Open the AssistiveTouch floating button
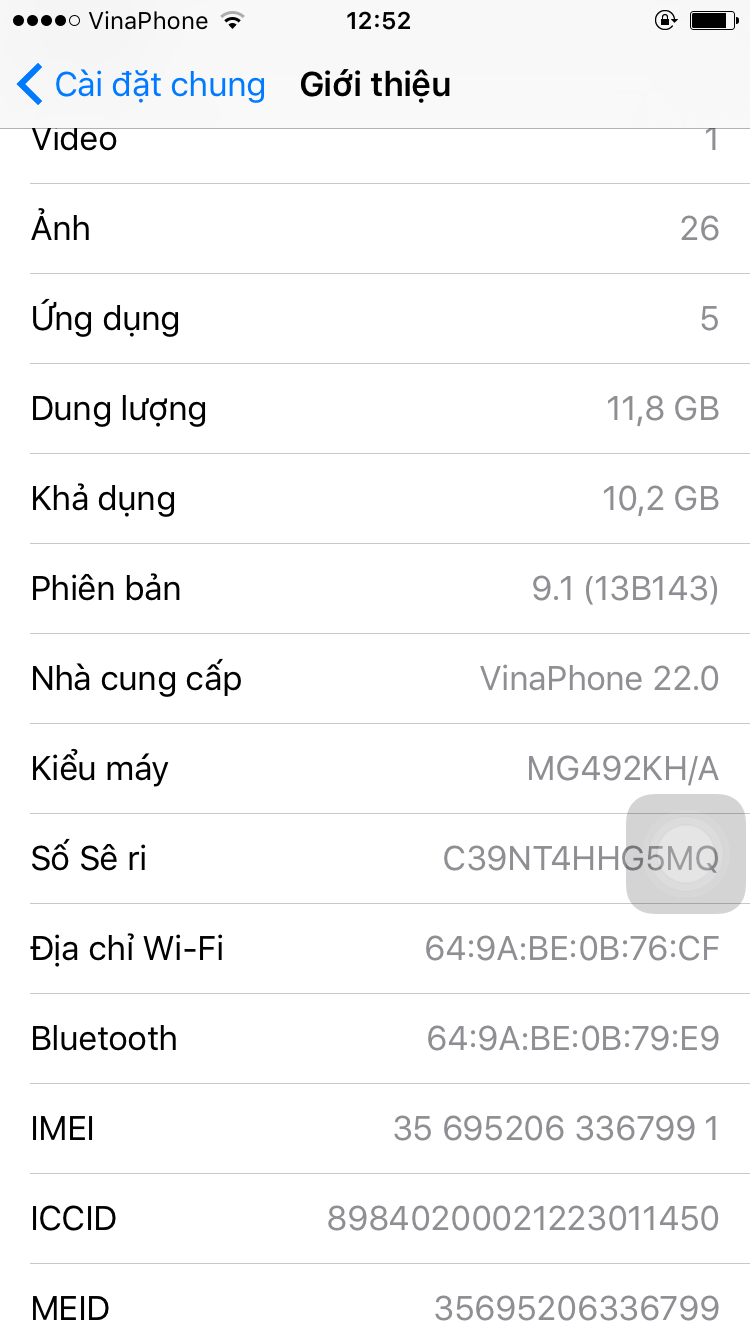The width and height of the screenshot is (750, 1334). point(686,853)
